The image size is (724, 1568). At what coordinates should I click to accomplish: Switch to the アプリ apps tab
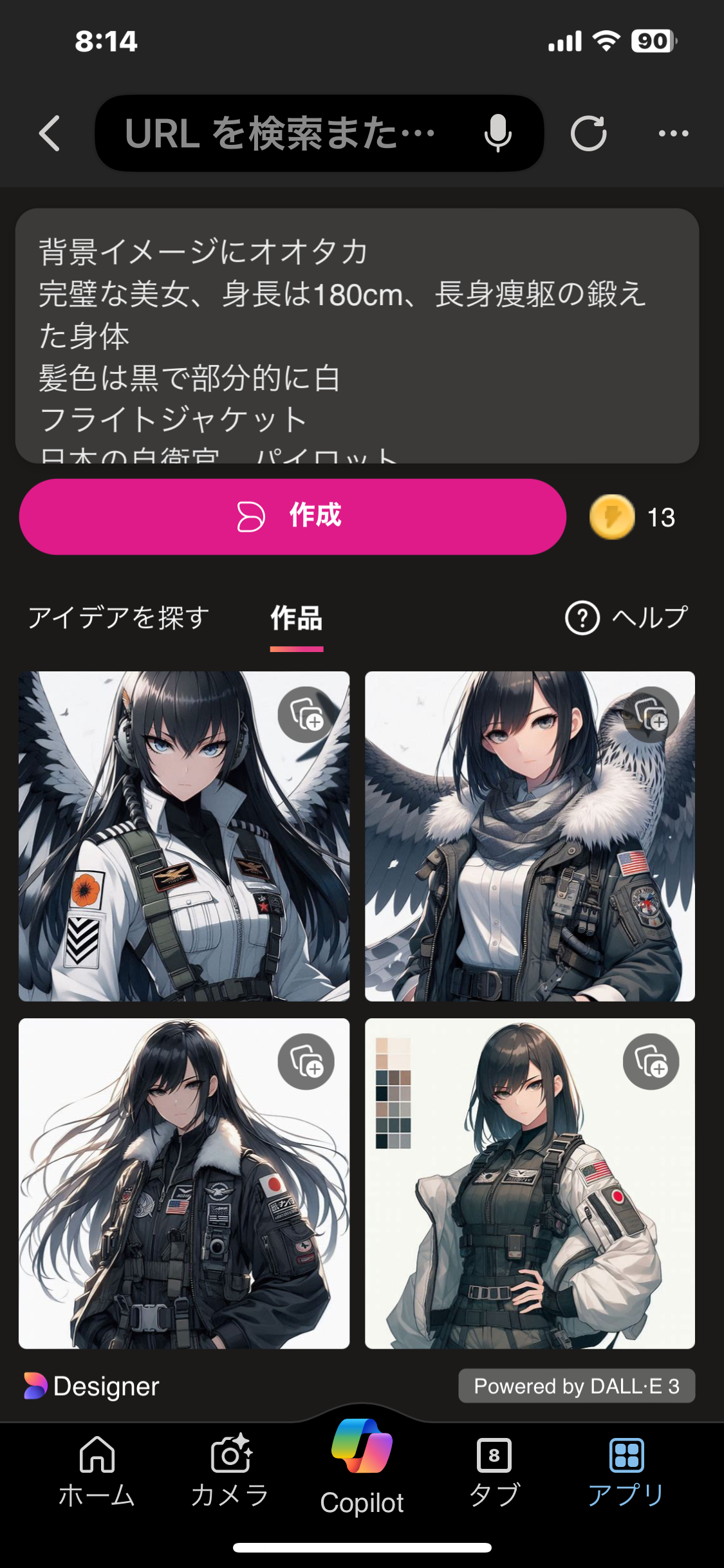click(x=626, y=1472)
